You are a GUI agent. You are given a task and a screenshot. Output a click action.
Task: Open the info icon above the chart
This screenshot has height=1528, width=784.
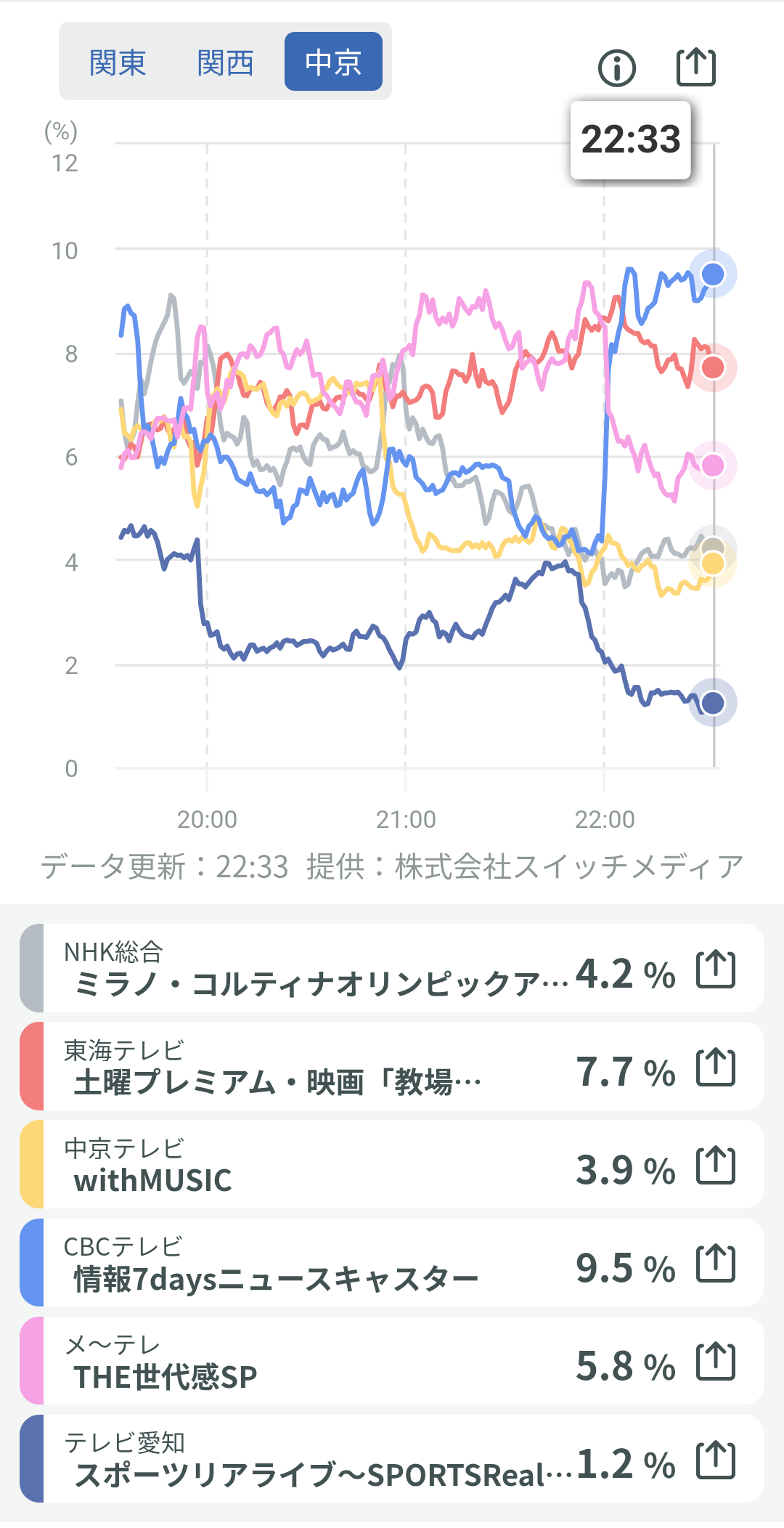(617, 68)
